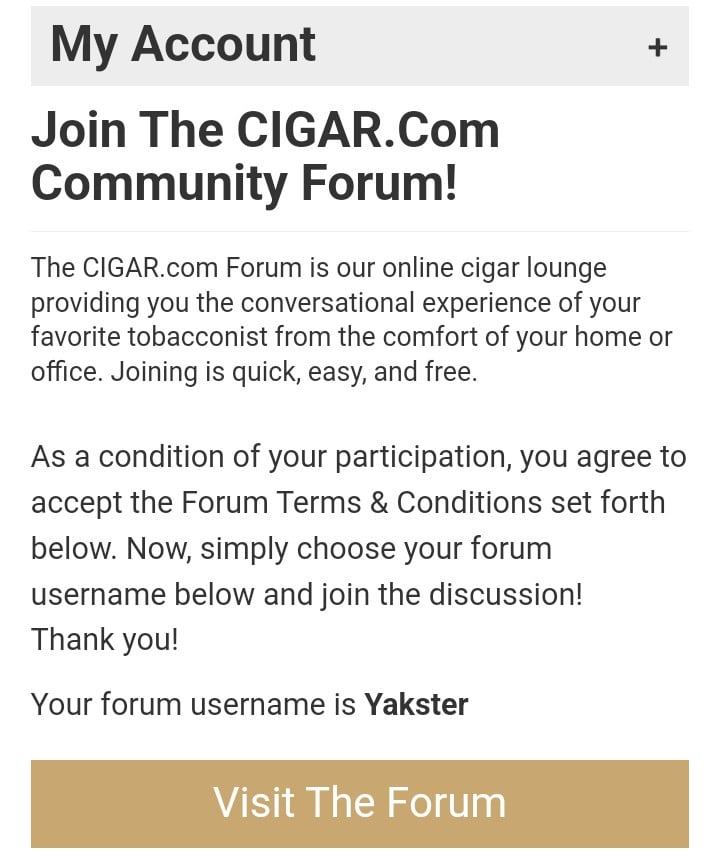Viewport: 720px width, 865px height.
Task: Tap the Visit The Forum button
Action: click(360, 803)
